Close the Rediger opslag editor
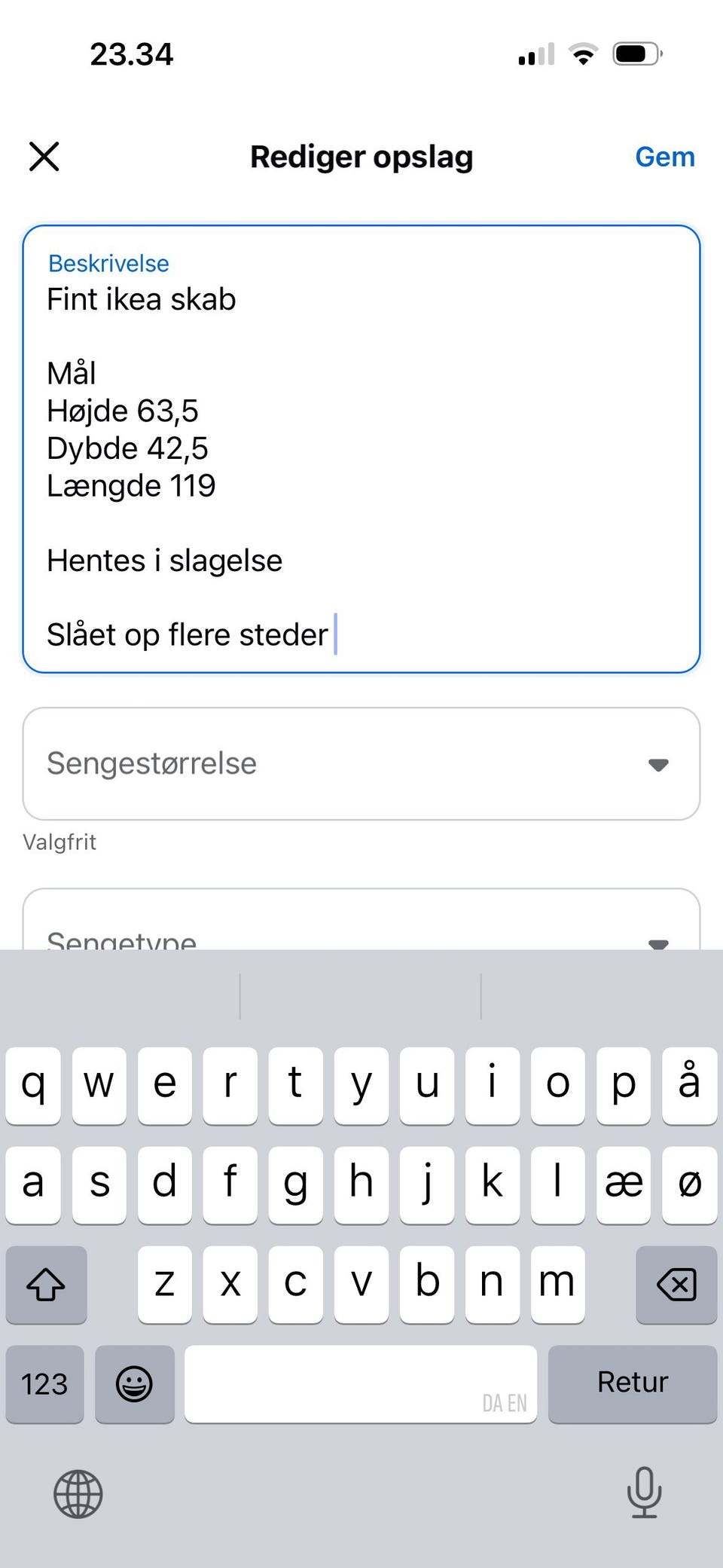 pos(44,157)
